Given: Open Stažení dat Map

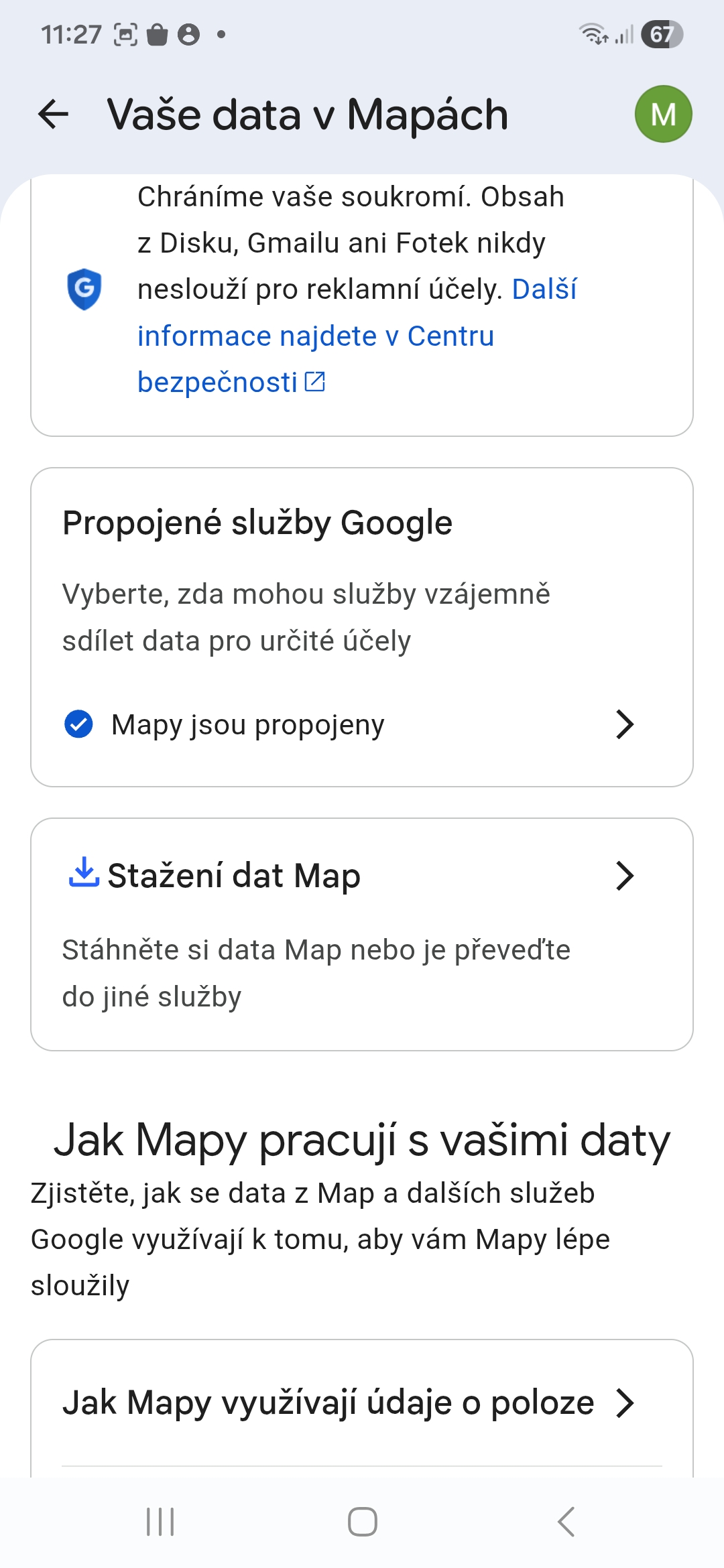Looking at the screenshot, I should click(349, 876).
